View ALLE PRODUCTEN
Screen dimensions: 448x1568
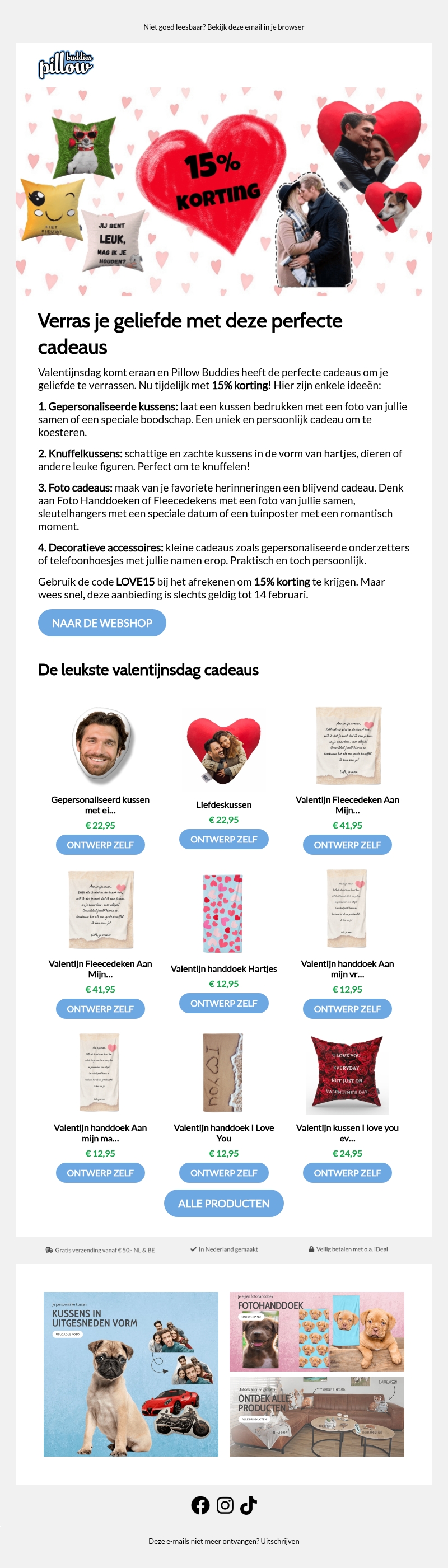[223, 1203]
